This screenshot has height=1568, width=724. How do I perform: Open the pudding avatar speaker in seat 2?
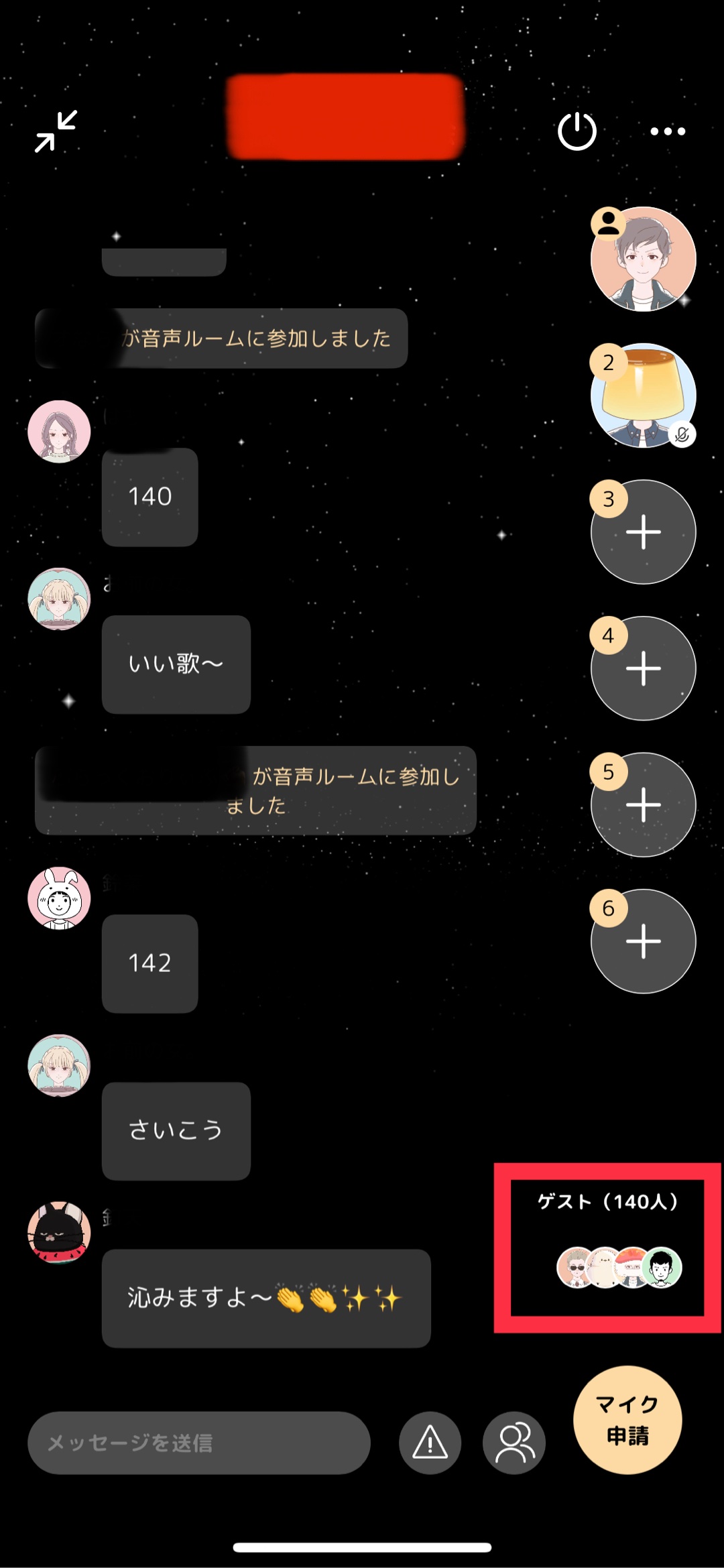tap(643, 396)
